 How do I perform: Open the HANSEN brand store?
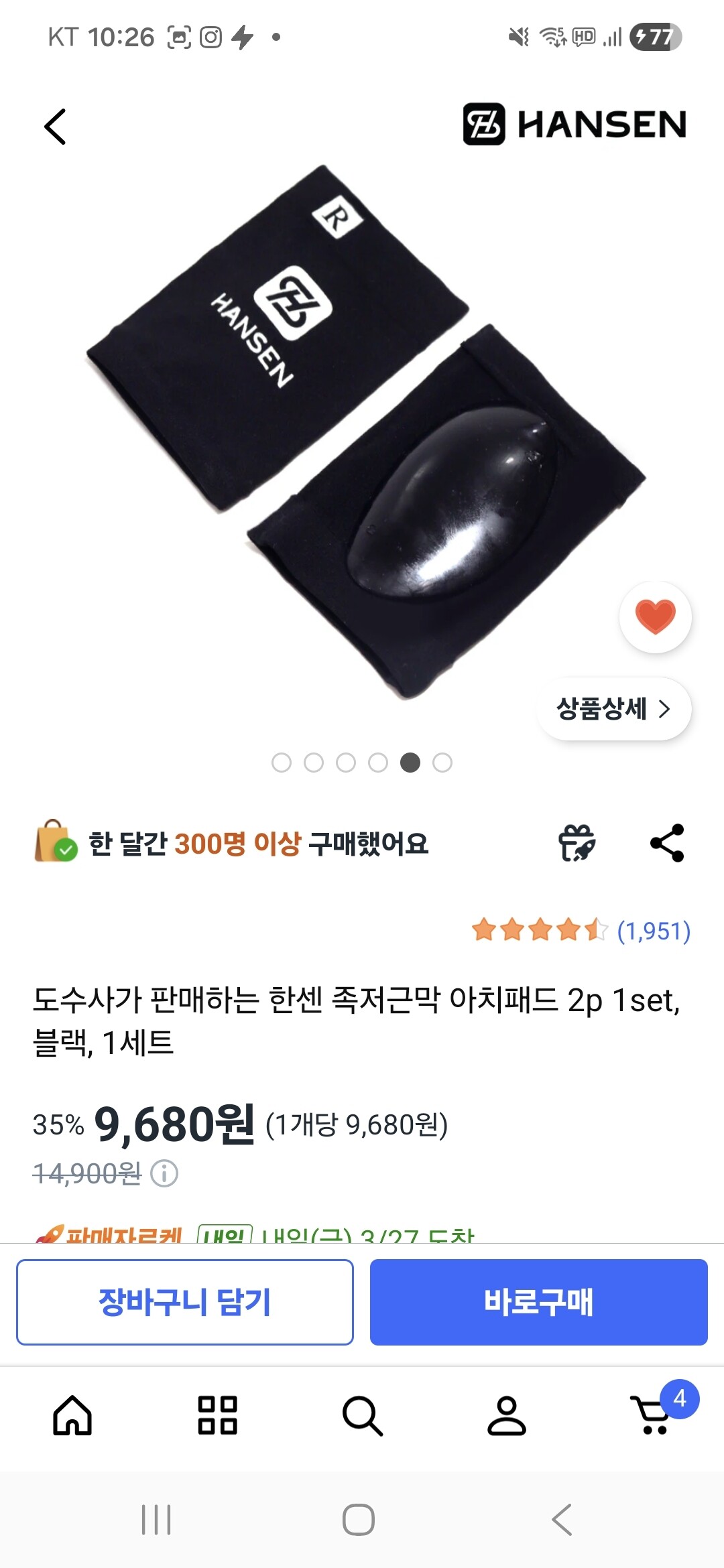click(x=575, y=125)
